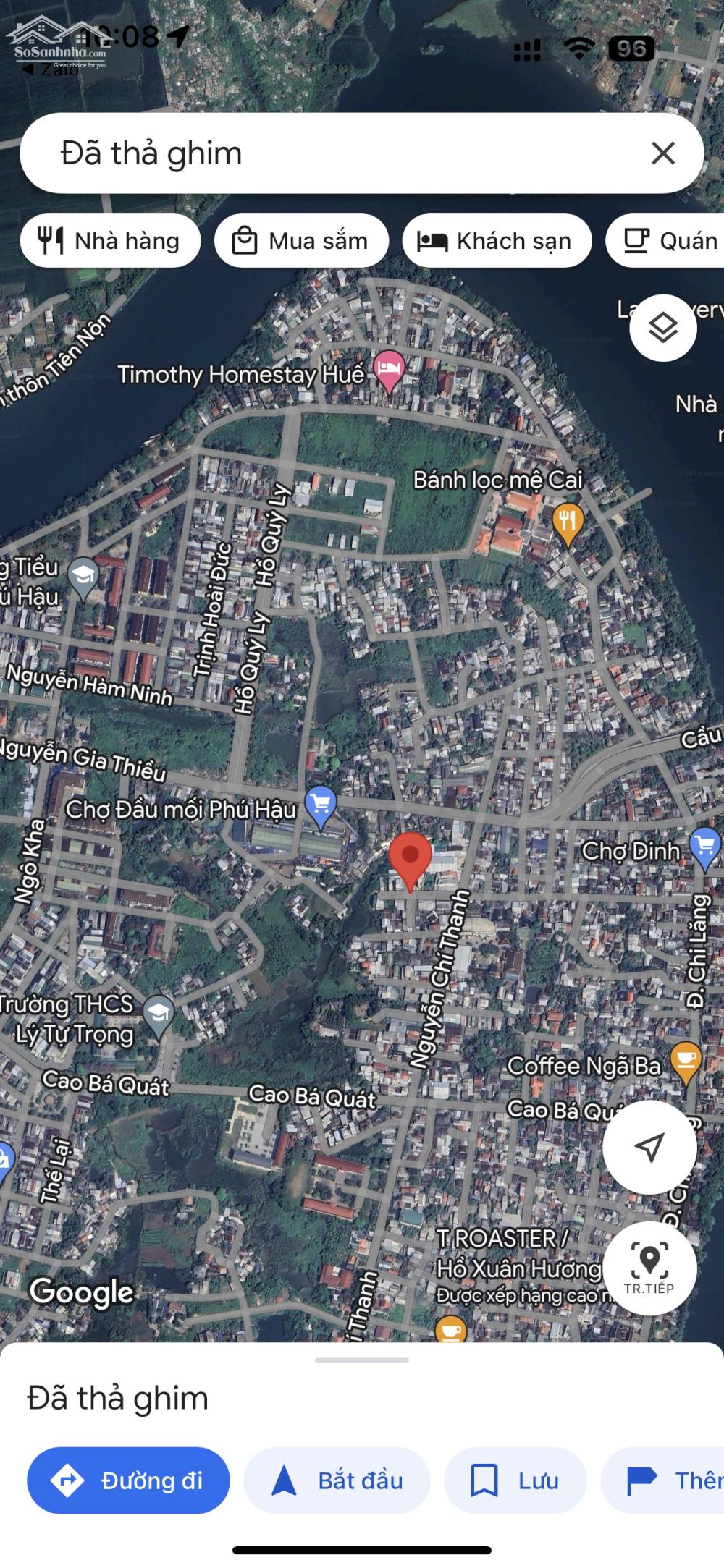
Task: Get directions with Đường đi
Action: point(128,1480)
